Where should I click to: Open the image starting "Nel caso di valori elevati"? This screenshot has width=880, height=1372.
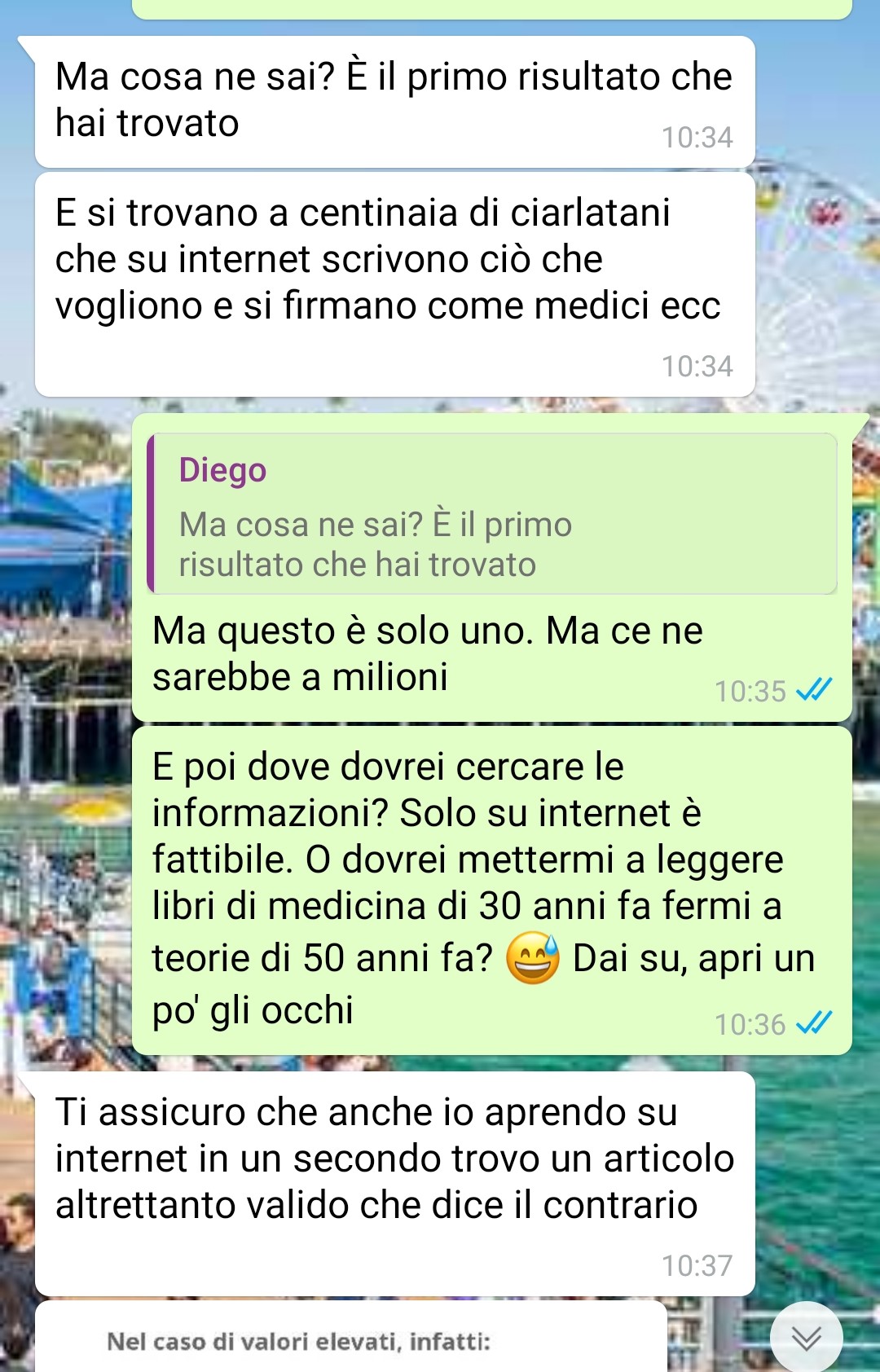pos(350,1339)
